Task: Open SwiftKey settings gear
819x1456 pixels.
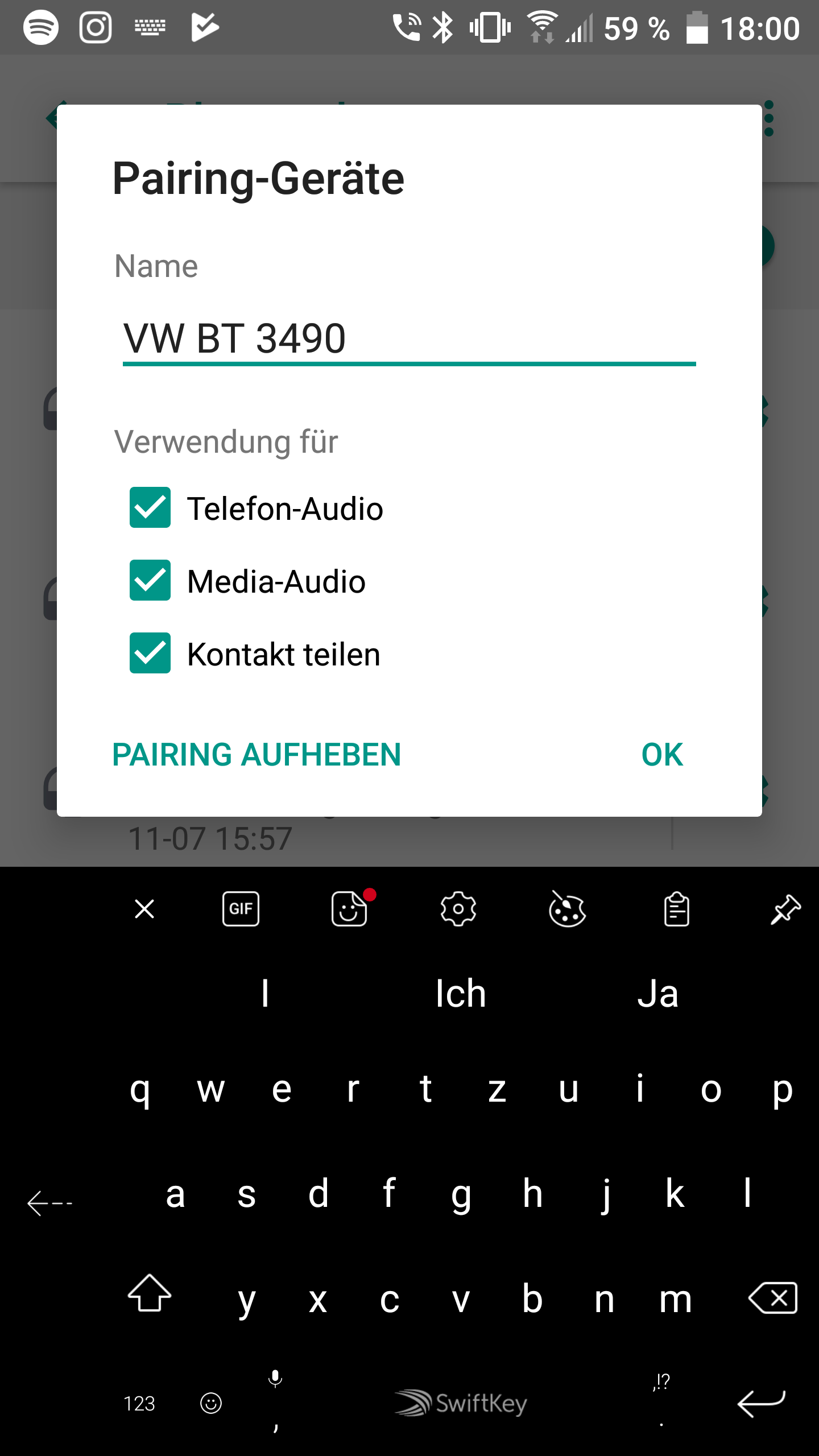Action: click(x=458, y=909)
